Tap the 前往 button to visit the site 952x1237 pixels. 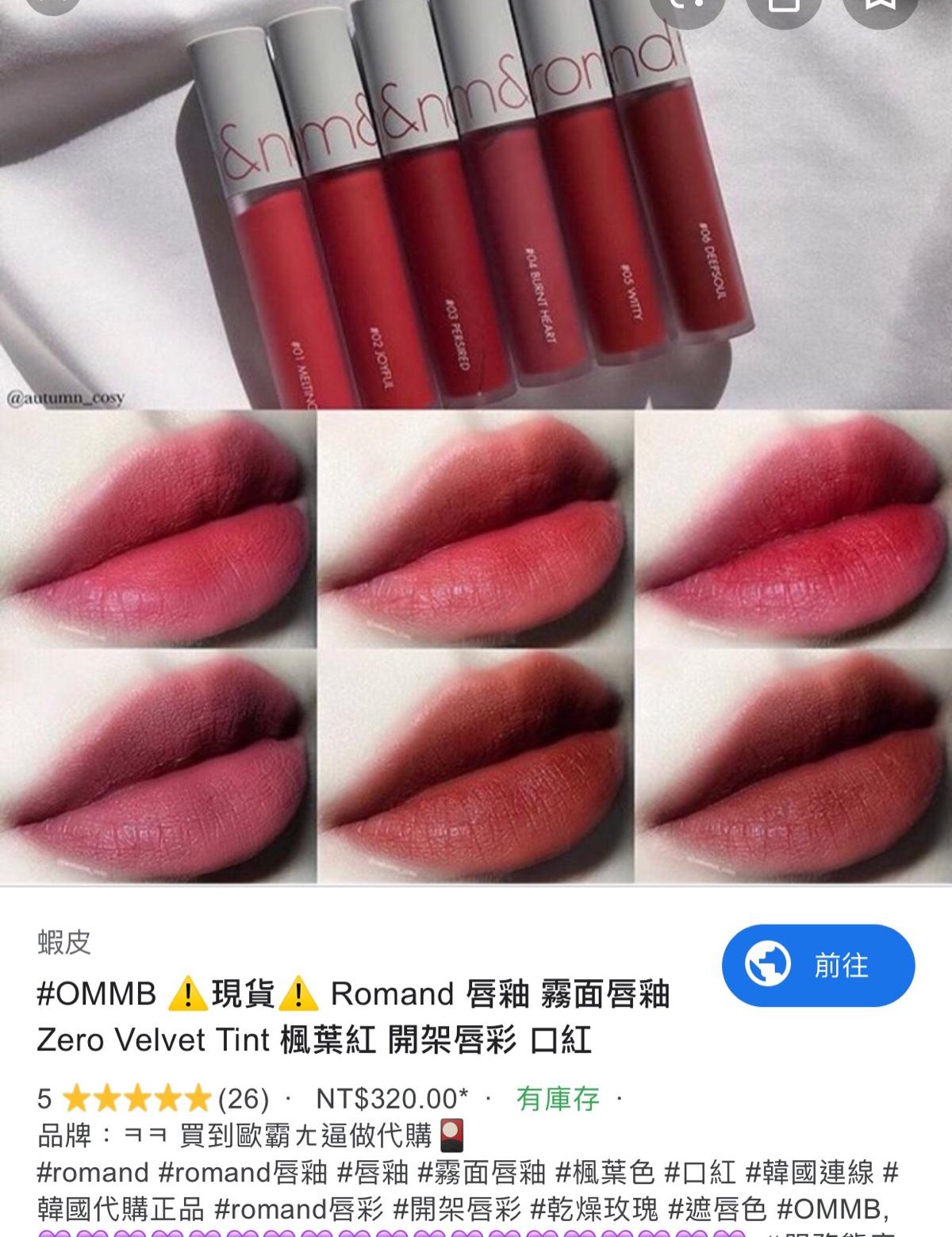pos(818,965)
